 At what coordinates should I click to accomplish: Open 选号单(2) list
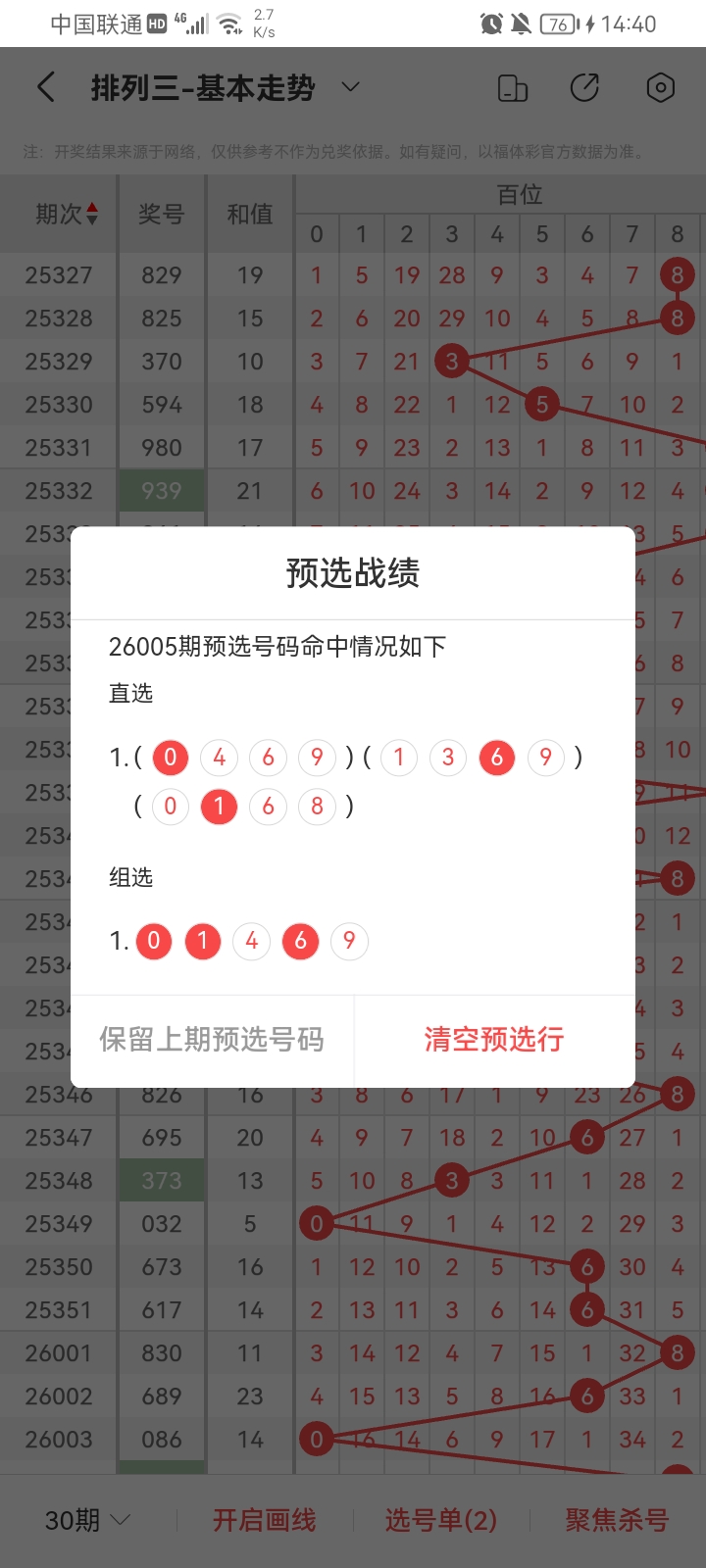point(441,1520)
